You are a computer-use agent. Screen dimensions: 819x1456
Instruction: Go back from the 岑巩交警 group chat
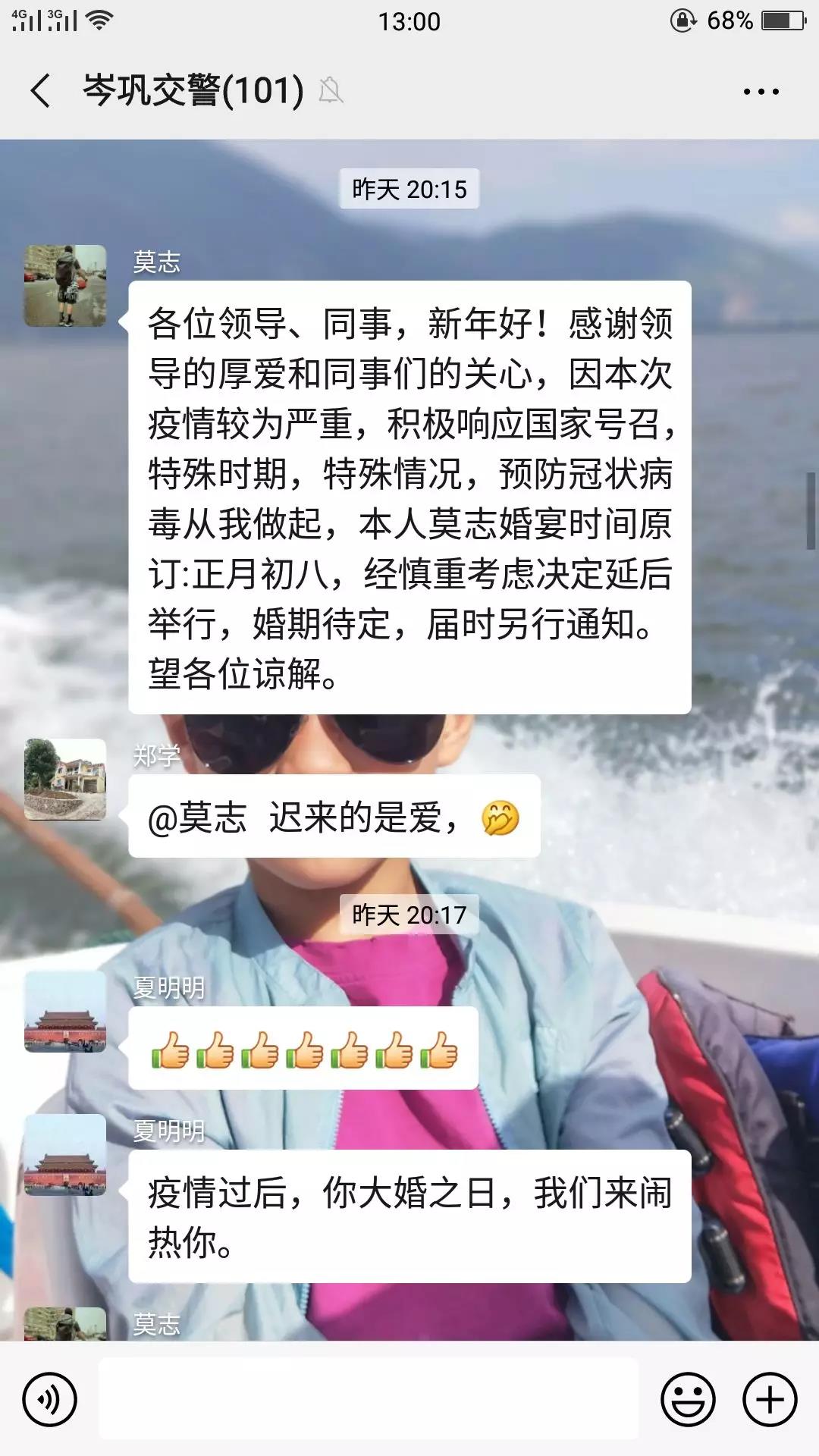point(41,91)
